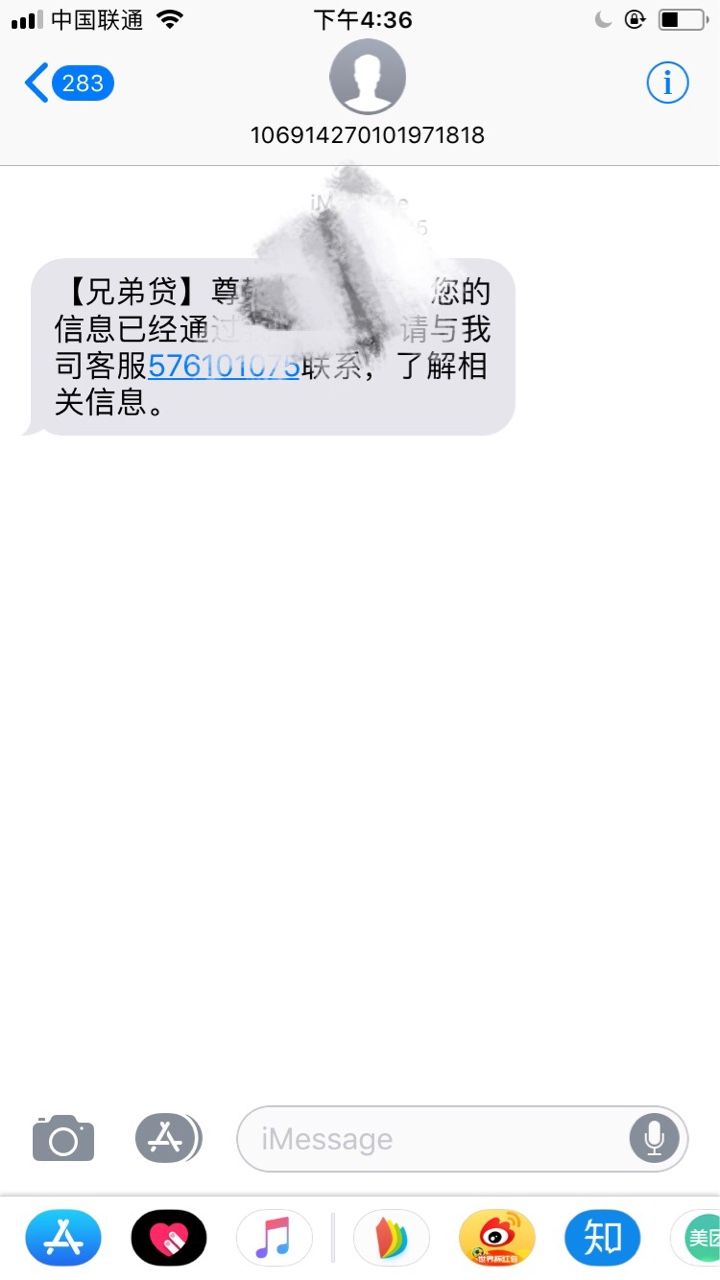The height and width of the screenshot is (1280, 720).
Task: Open the camera to attach a photo
Action: tap(63, 1138)
